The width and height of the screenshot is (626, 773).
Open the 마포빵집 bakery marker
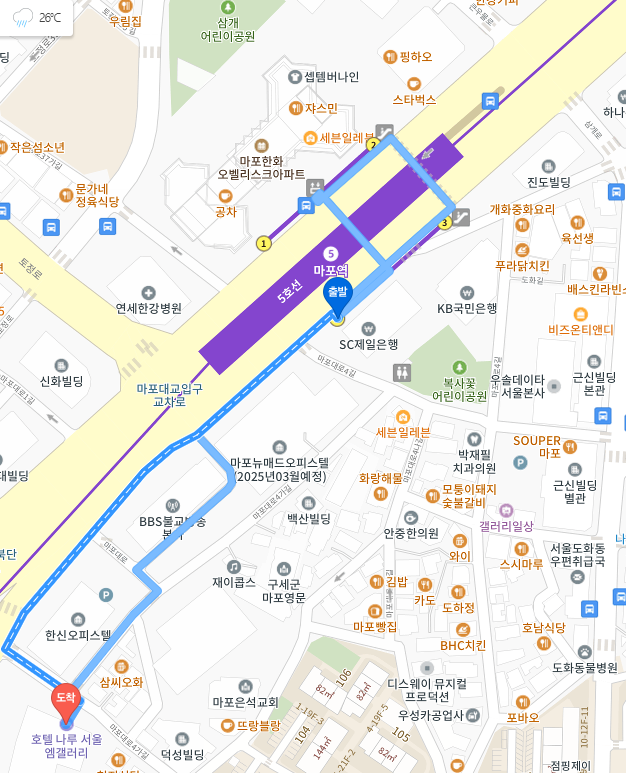click(375, 611)
